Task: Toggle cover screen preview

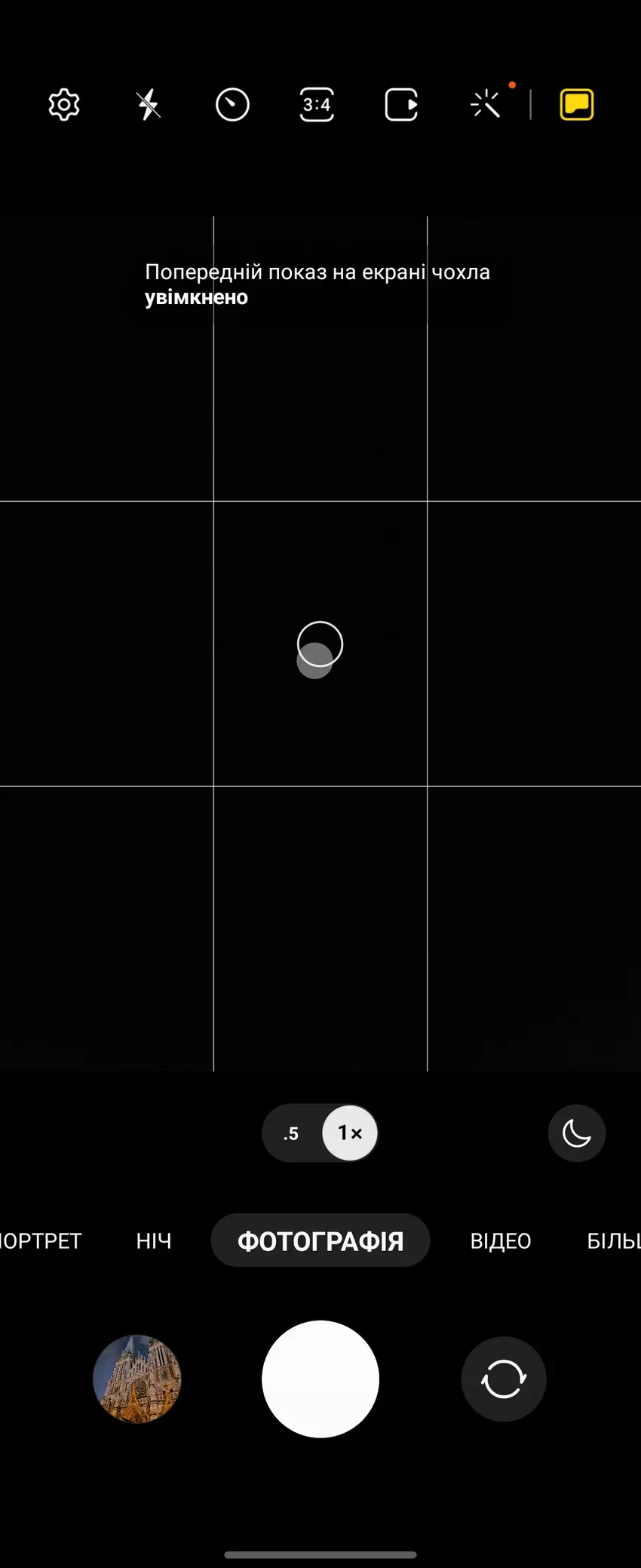Action: point(577,105)
